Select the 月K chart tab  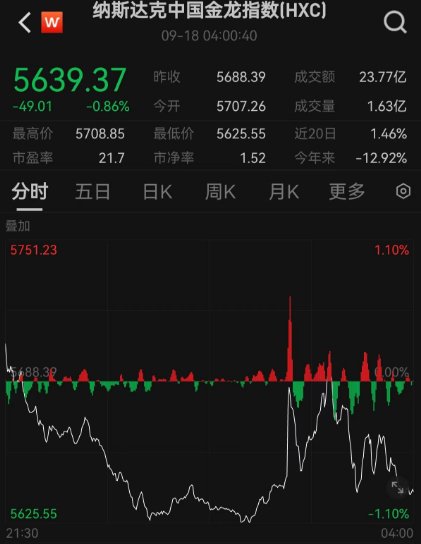tap(284, 192)
